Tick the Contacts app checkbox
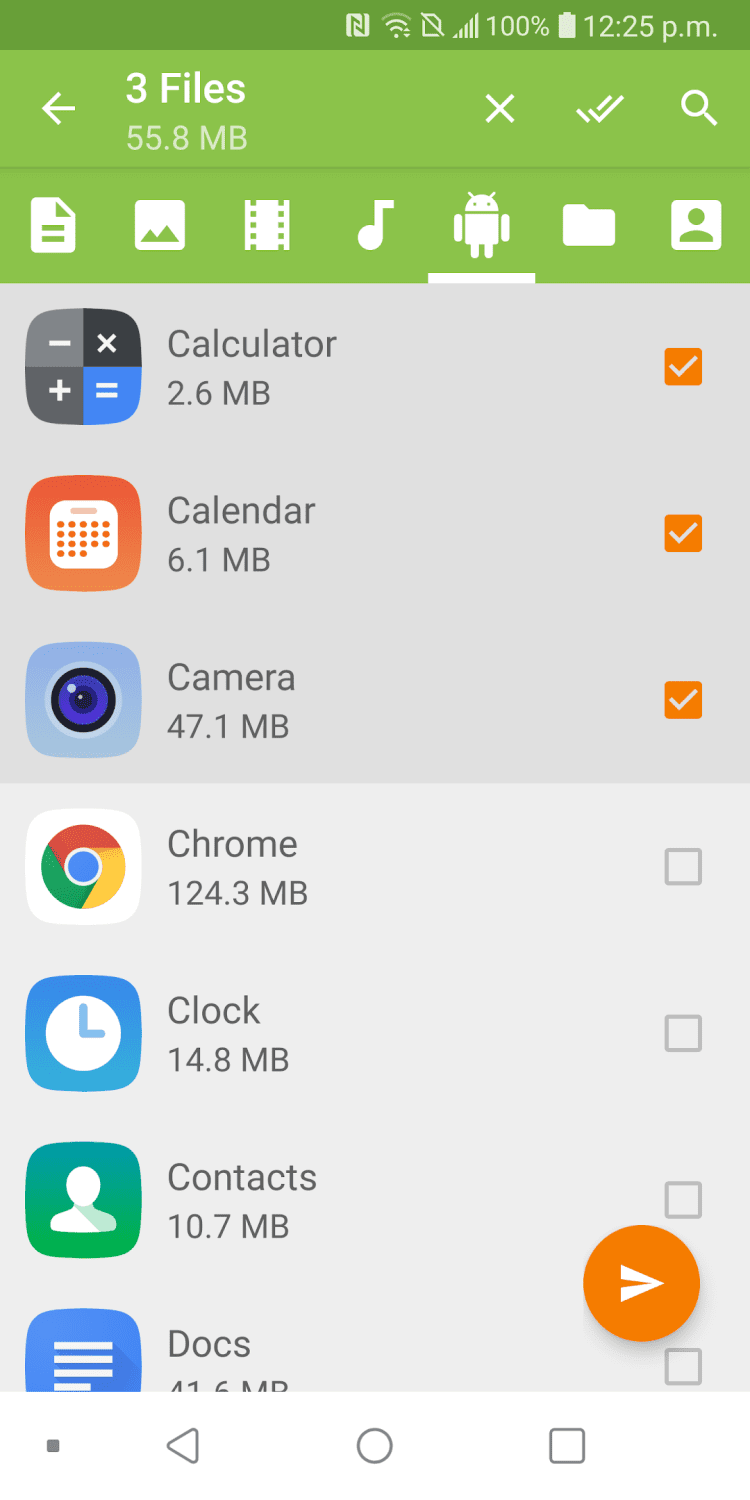750x1500 pixels. pos(683,1199)
